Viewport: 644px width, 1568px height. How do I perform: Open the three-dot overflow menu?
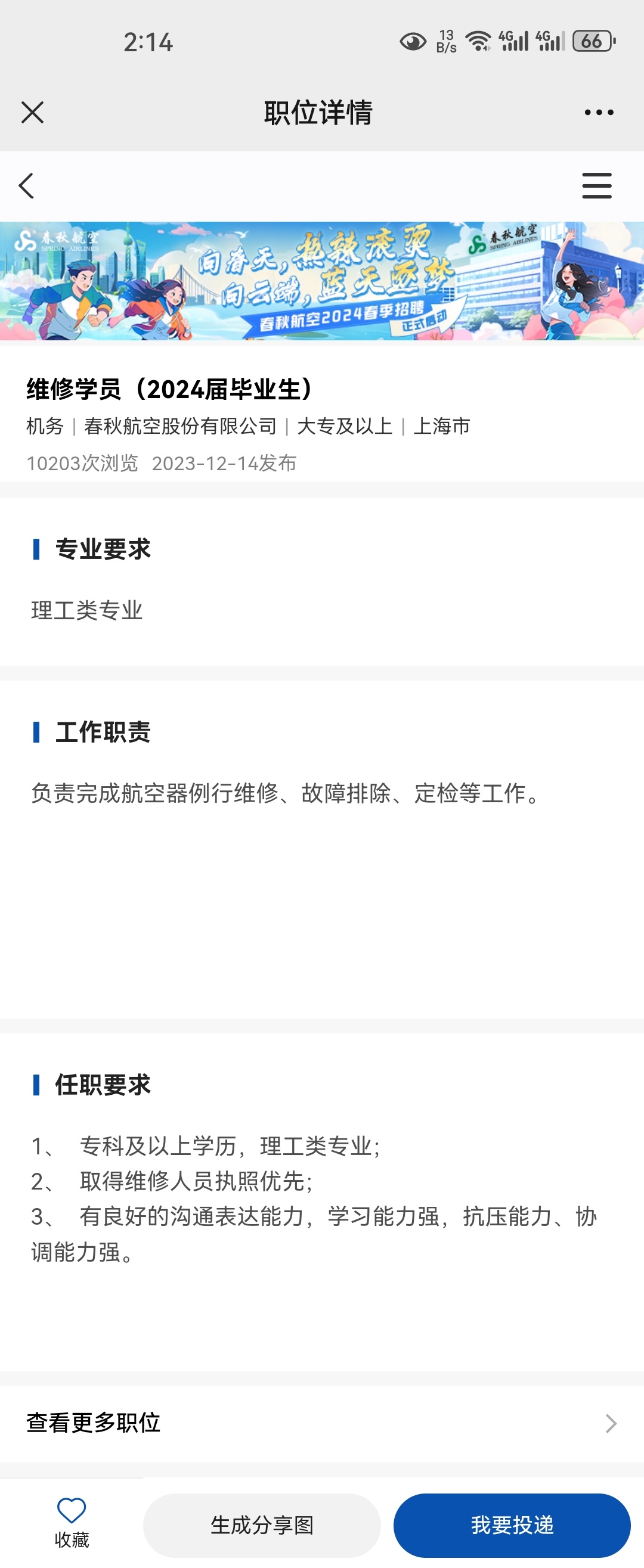click(x=598, y=113)
